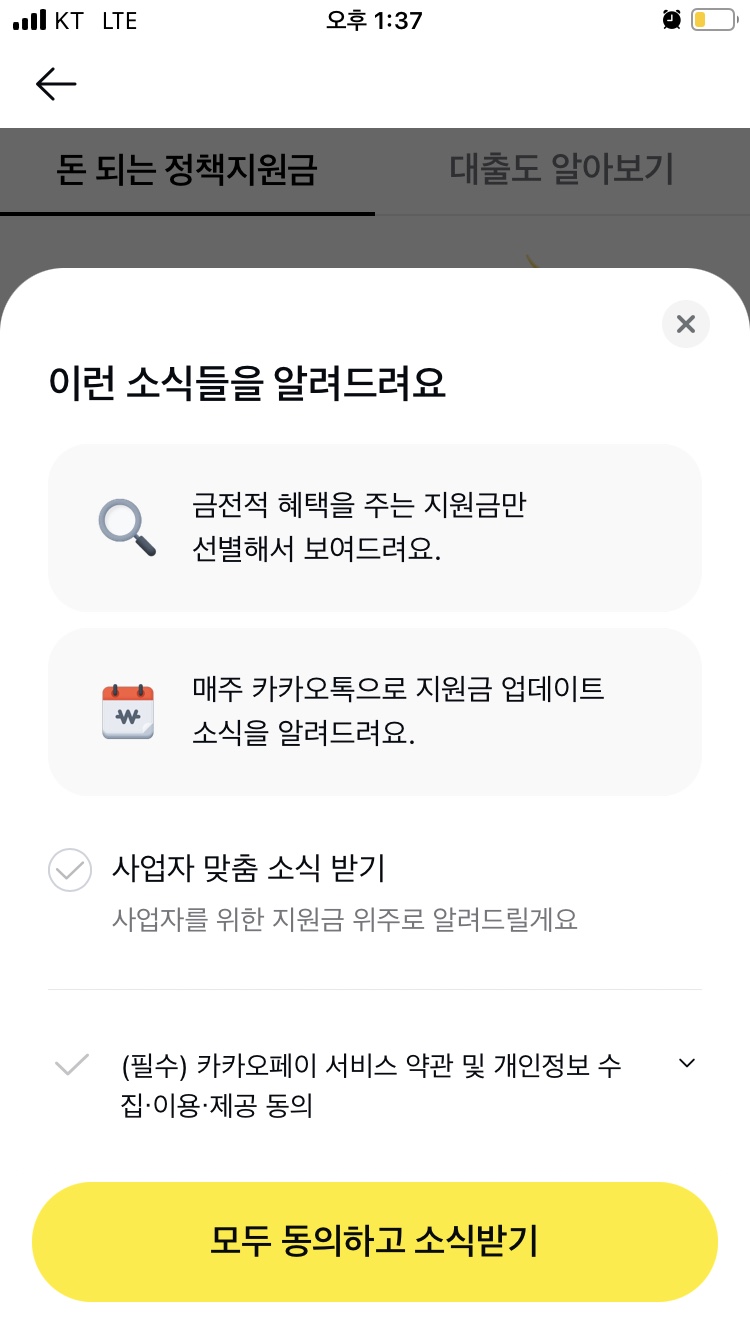The image size is (750, 1334).
Task: Open the agreement terms disclosure arrow
Action: (x=687, y=1063)
